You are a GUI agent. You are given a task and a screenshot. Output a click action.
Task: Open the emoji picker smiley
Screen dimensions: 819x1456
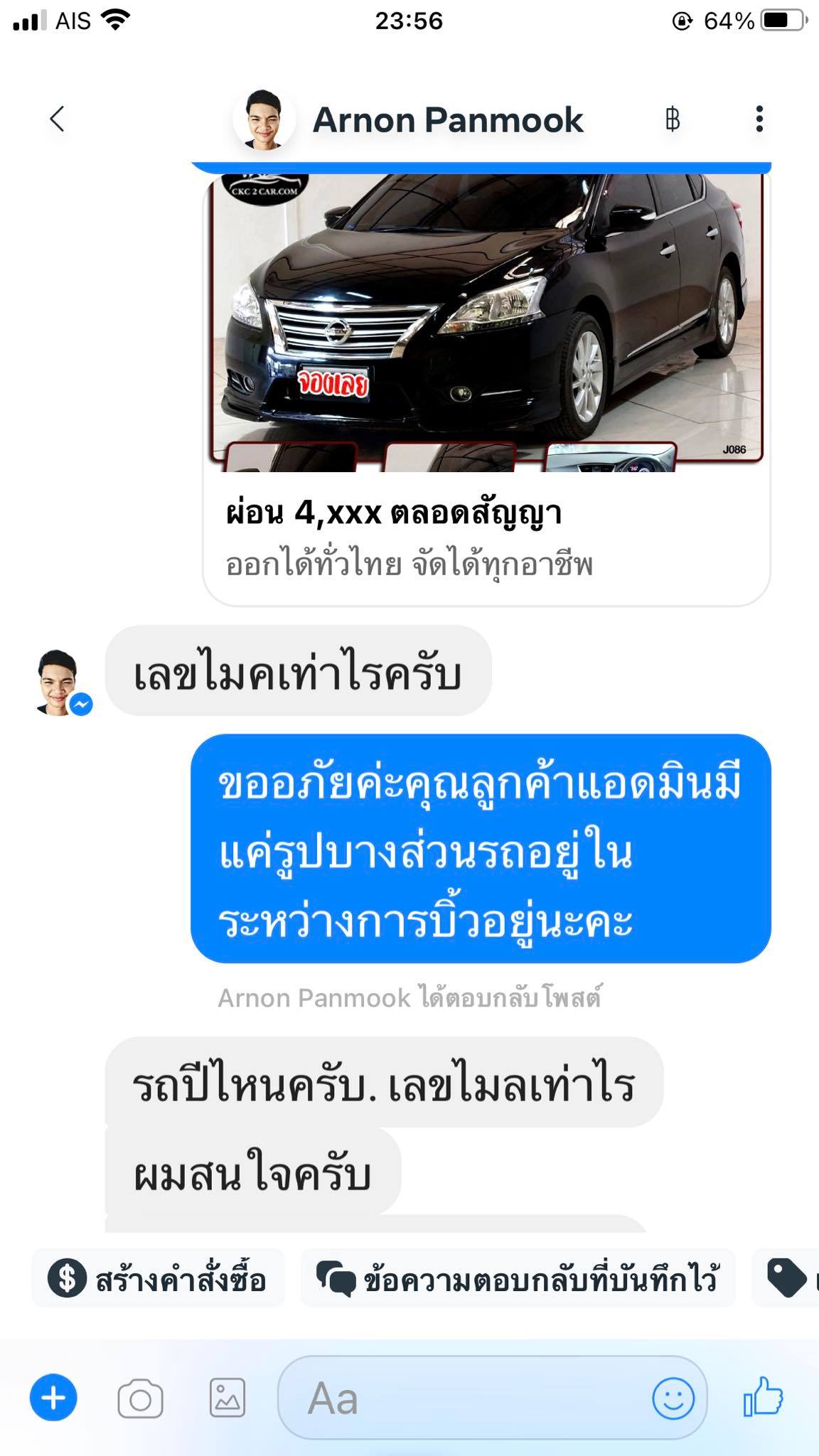tap(673, 1398)
